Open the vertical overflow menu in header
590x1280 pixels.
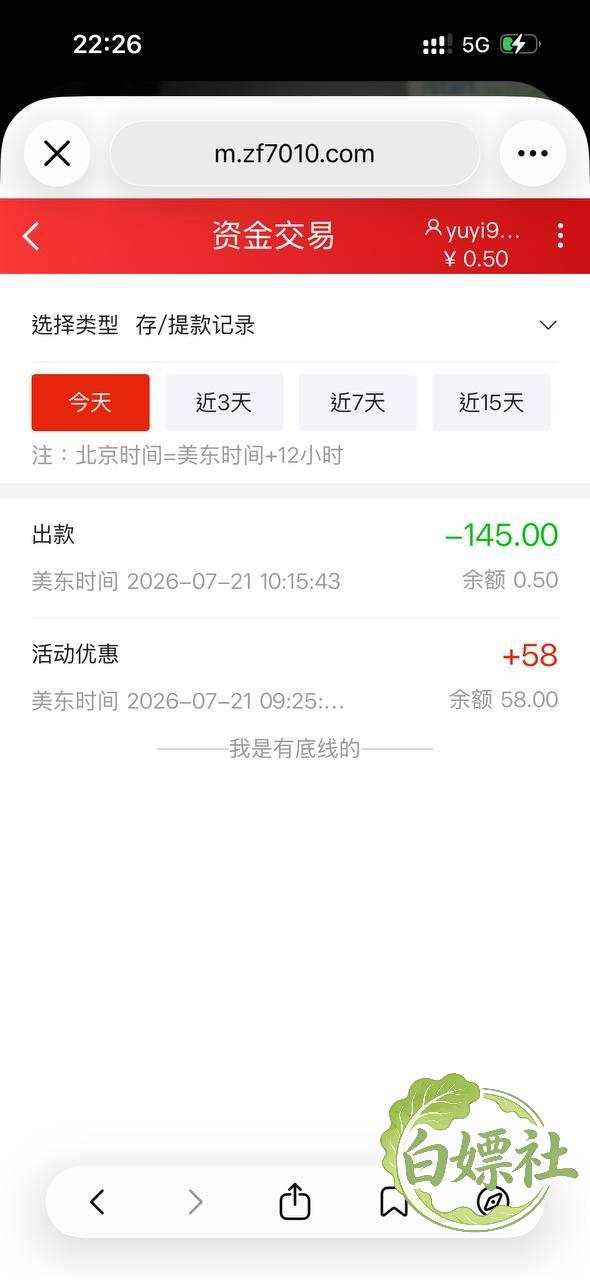pyautogui.click(x=560, y=236)
